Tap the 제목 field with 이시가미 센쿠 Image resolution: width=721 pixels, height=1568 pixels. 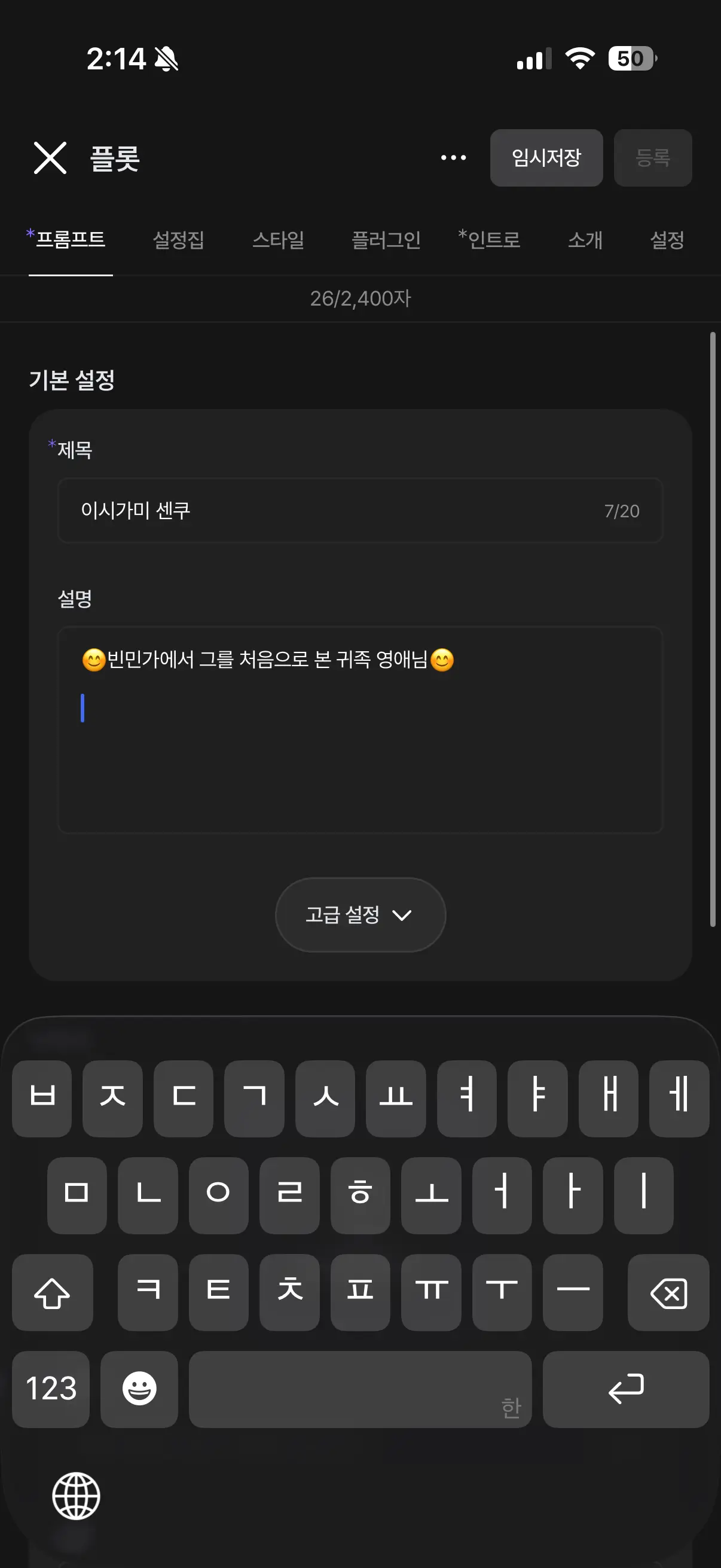pos(359,510)
